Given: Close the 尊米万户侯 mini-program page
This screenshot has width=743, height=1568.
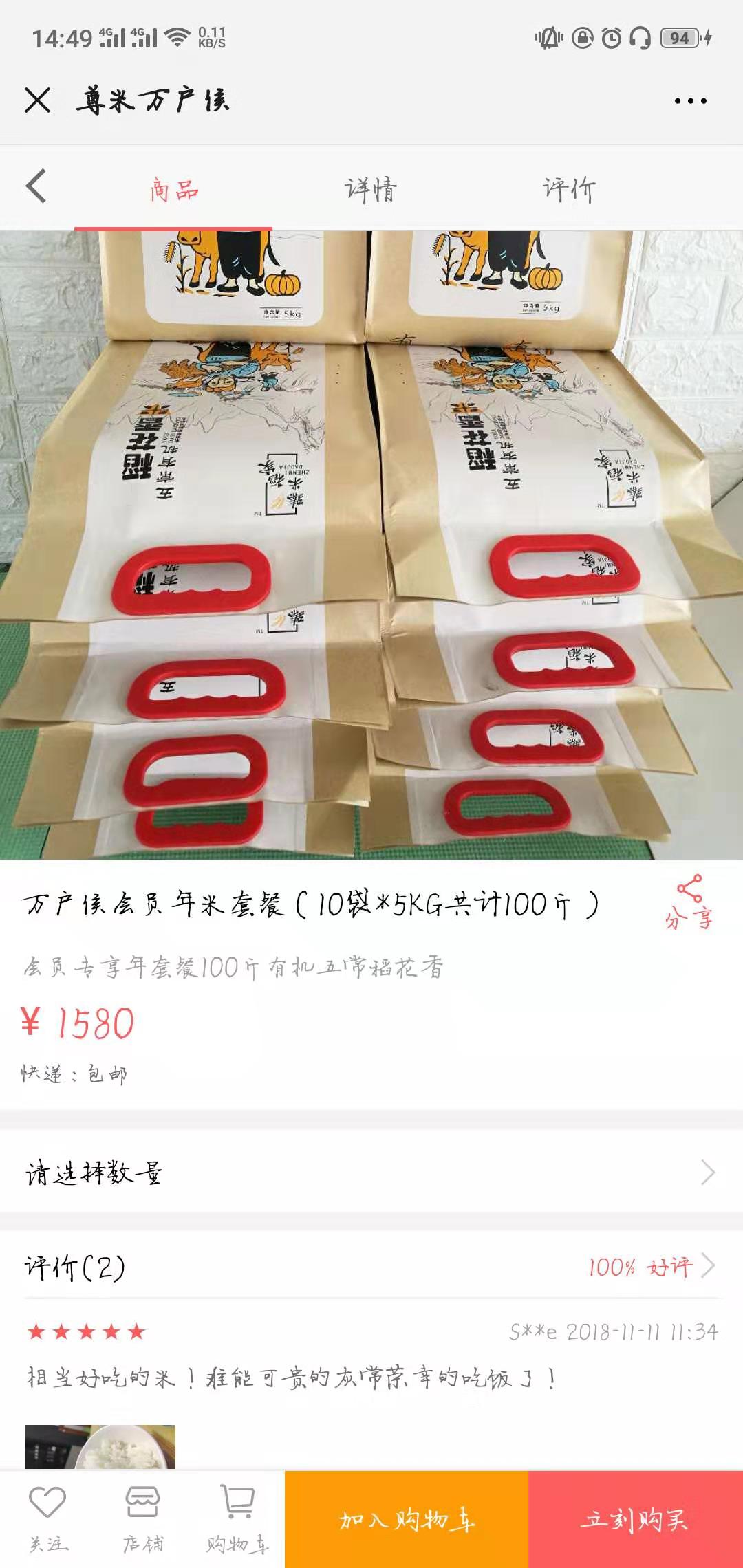Looking at the screenshot, I should 37,100.
